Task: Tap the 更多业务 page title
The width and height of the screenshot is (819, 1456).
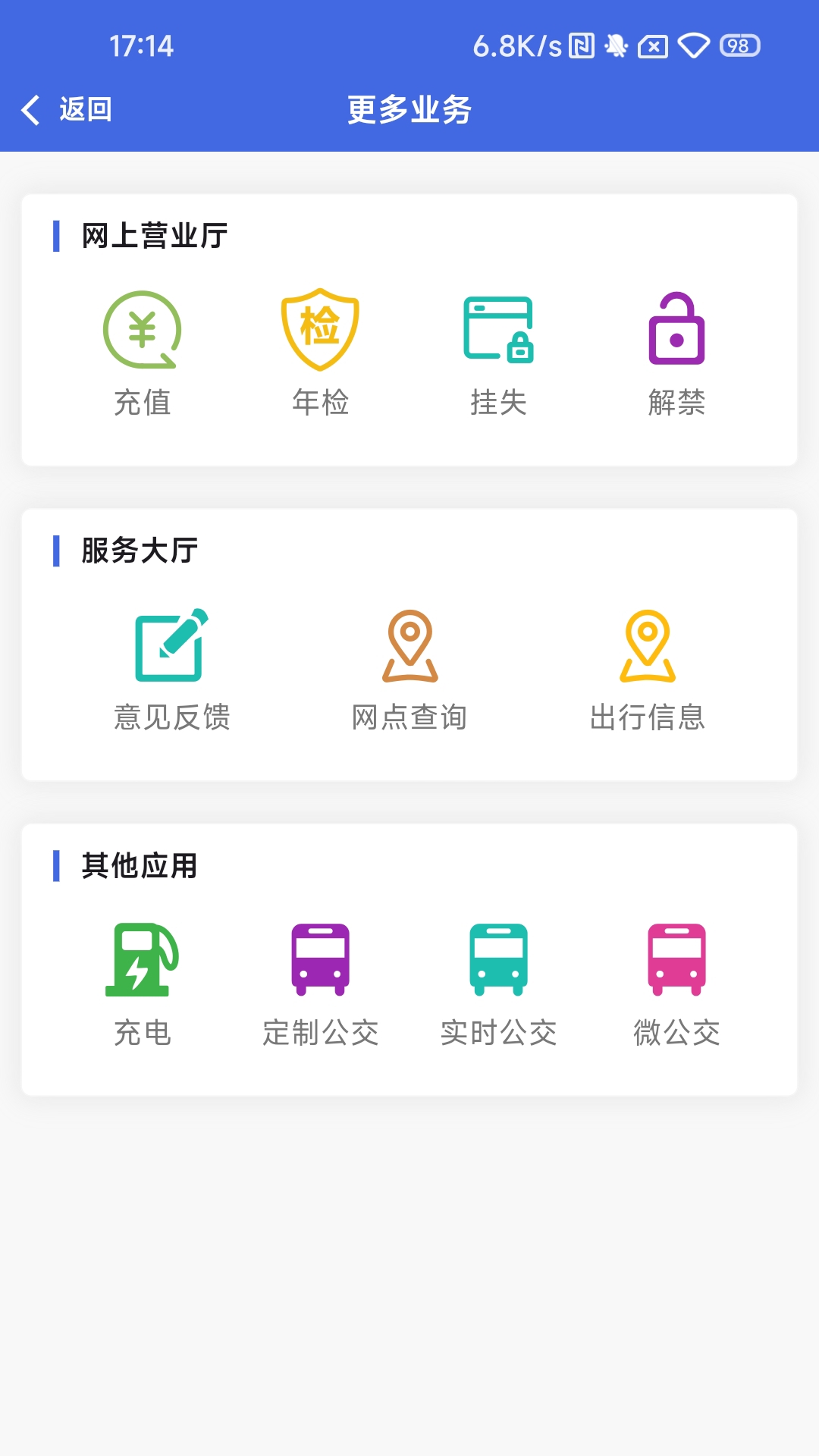Action: pyautogui.click(x=409, y=108)
